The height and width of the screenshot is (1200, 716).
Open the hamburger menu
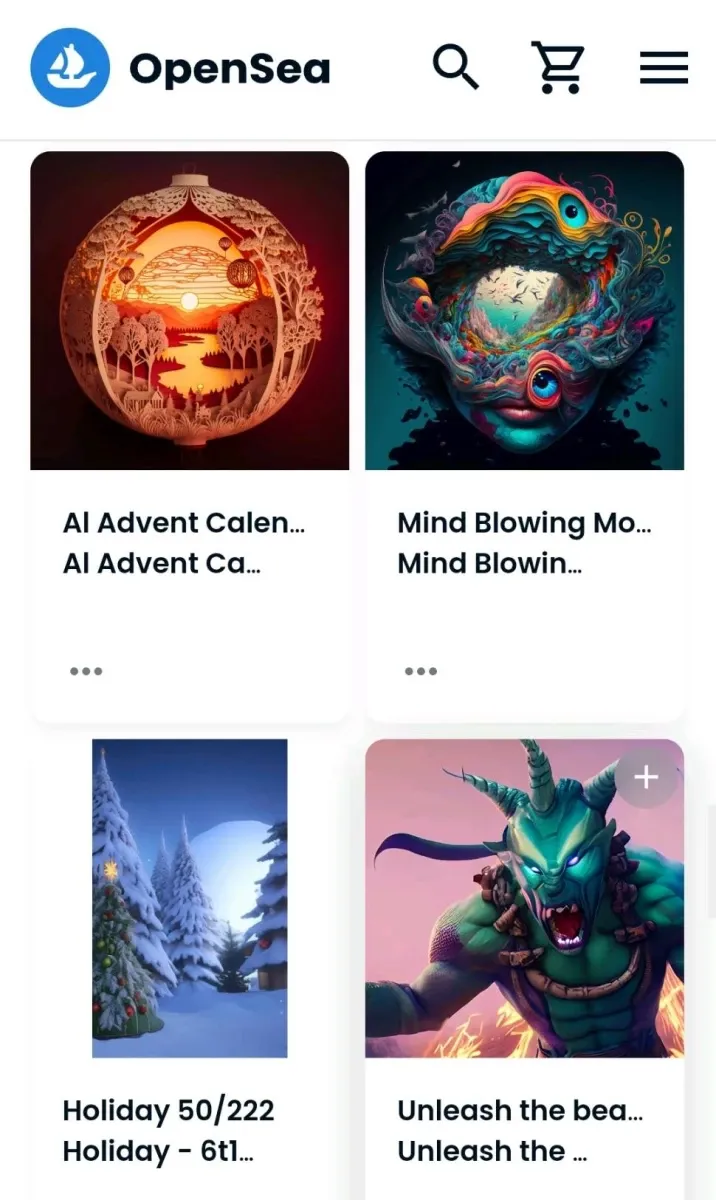point(664,68)
